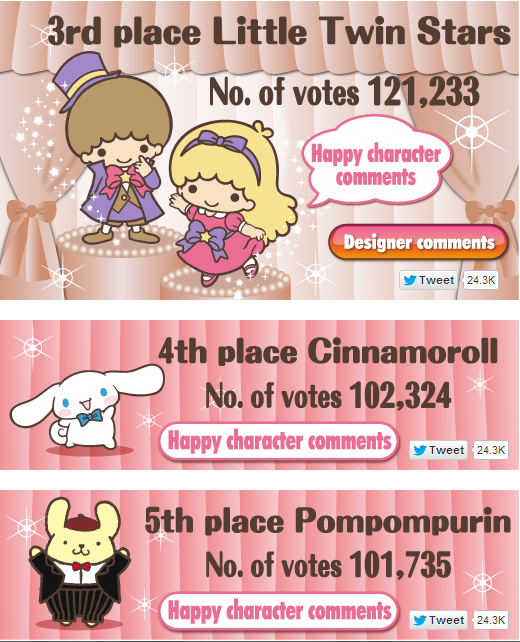Tweet about 4th place Cinnamoroll

tap(438, 450)
